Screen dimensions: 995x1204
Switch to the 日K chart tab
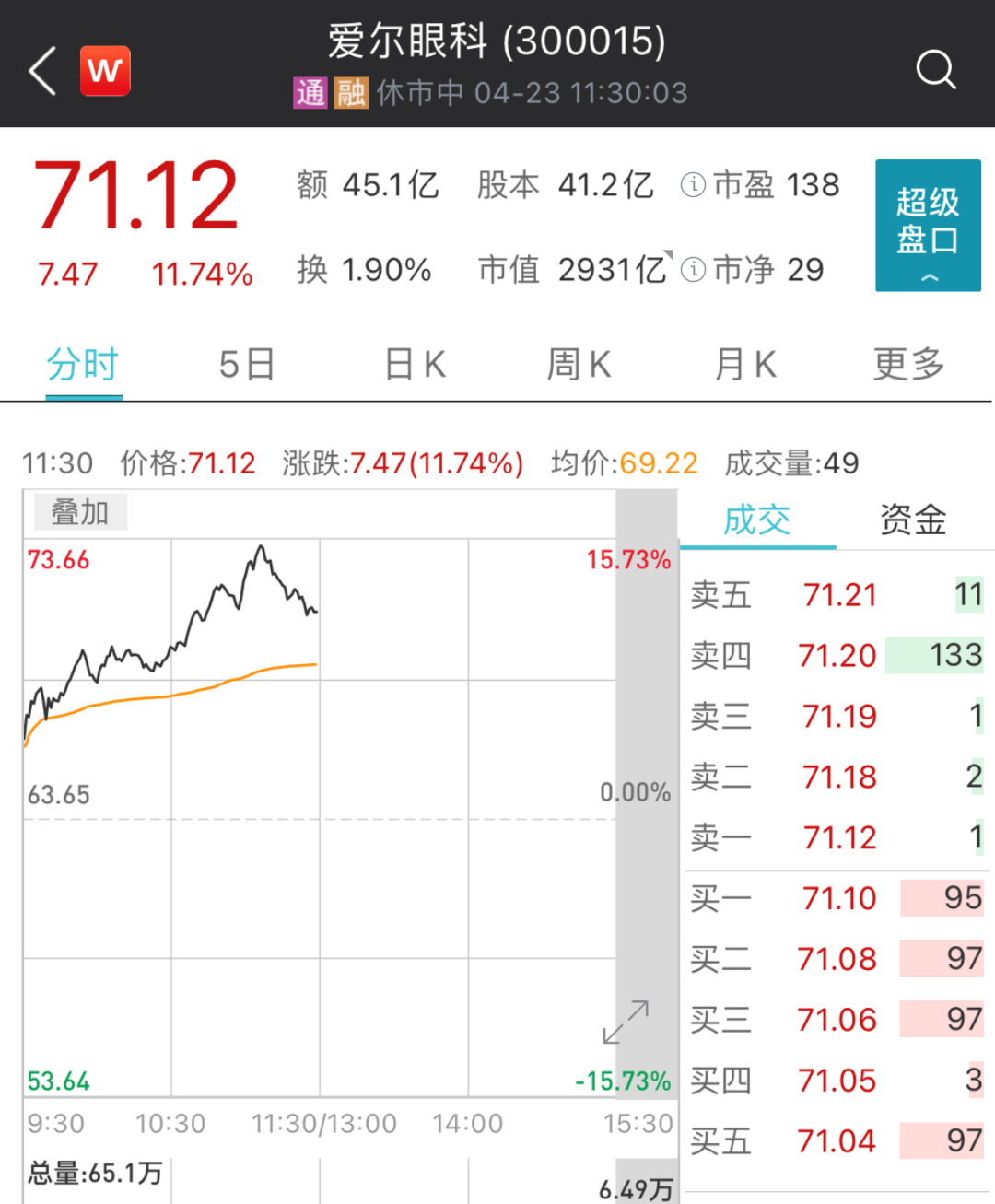(415, 365)
